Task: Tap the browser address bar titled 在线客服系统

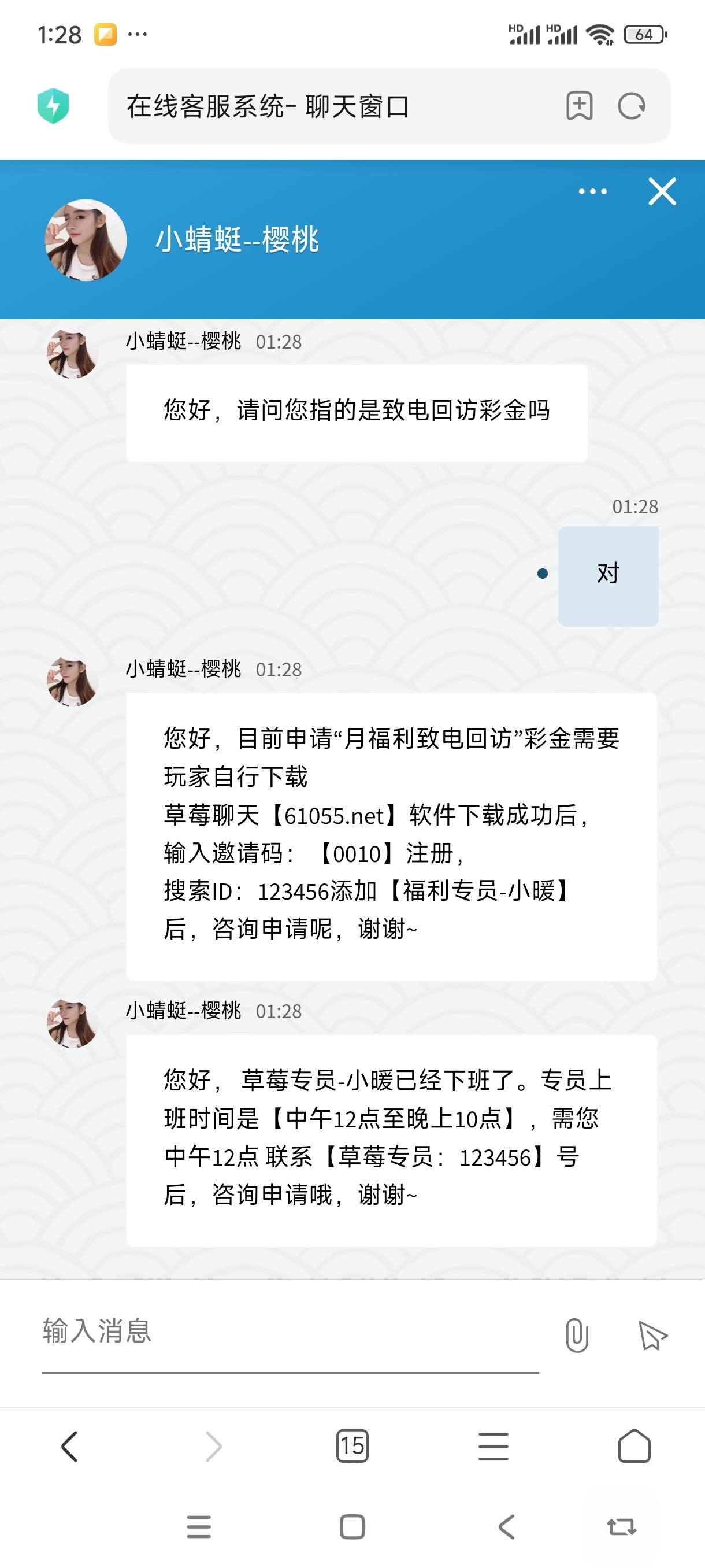Action: click(328, 106)
